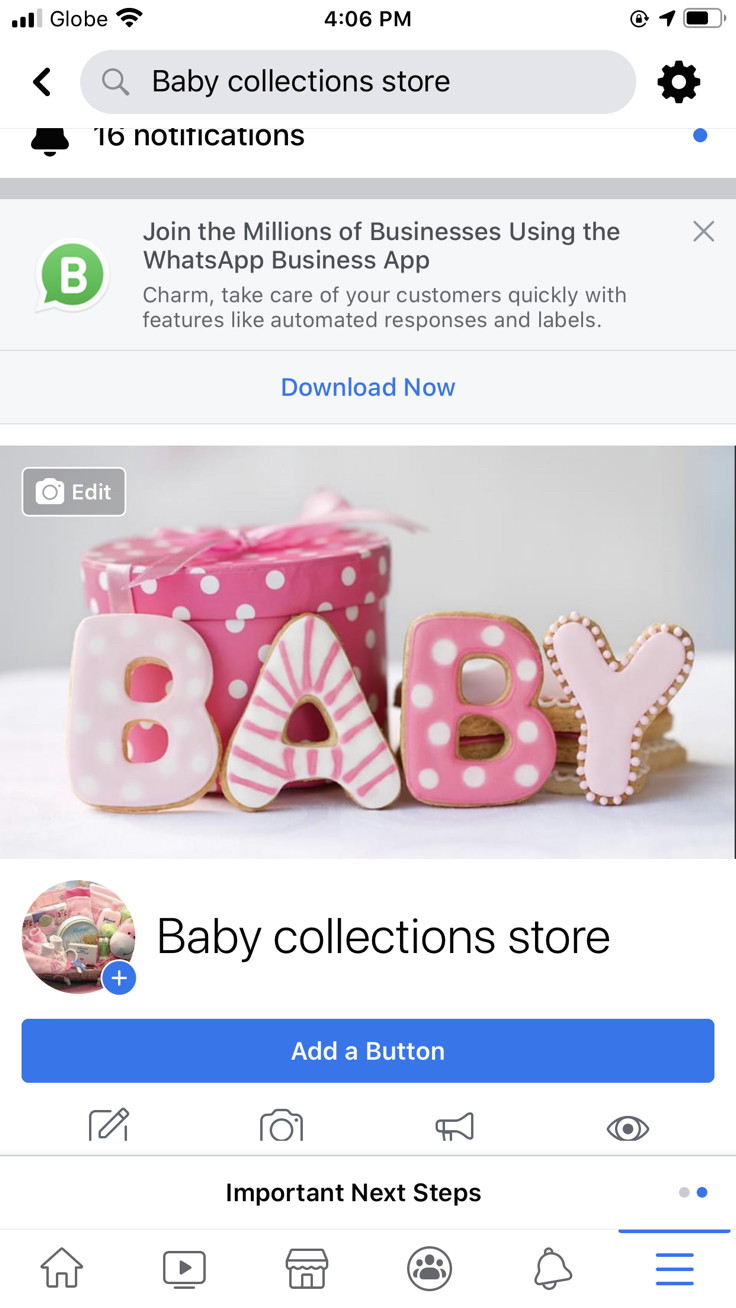Tap the Download Now link
Screen dimensions: 736x1308
368,387
